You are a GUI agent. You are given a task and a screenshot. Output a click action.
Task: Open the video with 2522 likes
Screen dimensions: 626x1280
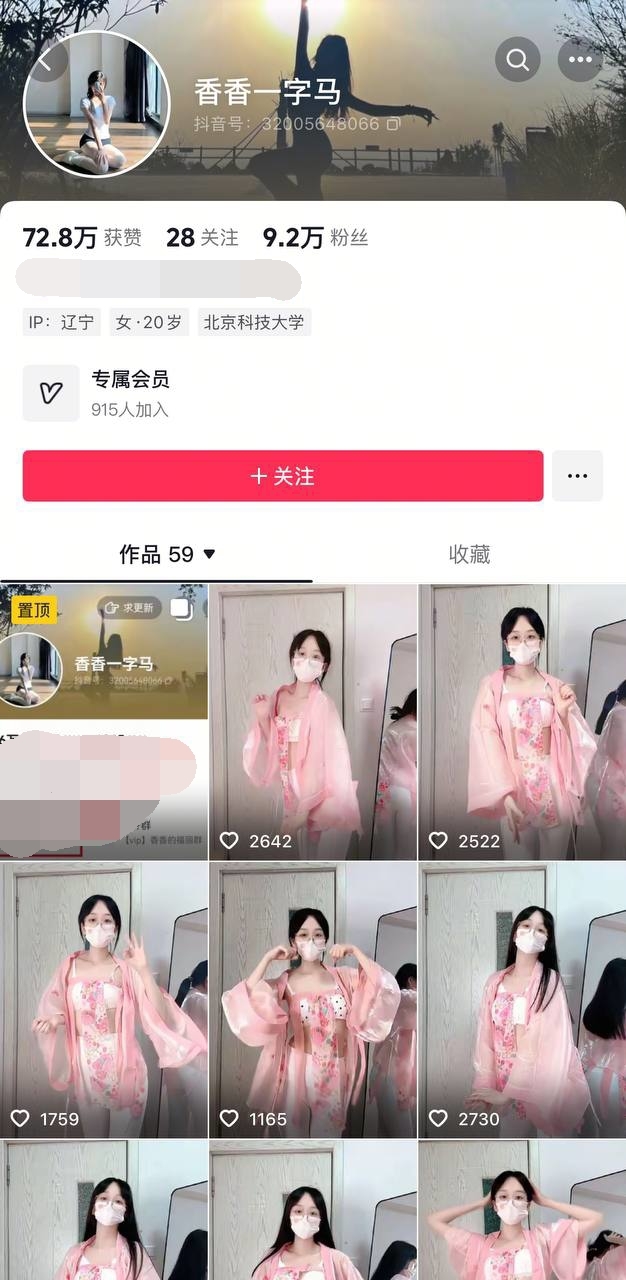point(521,720)
